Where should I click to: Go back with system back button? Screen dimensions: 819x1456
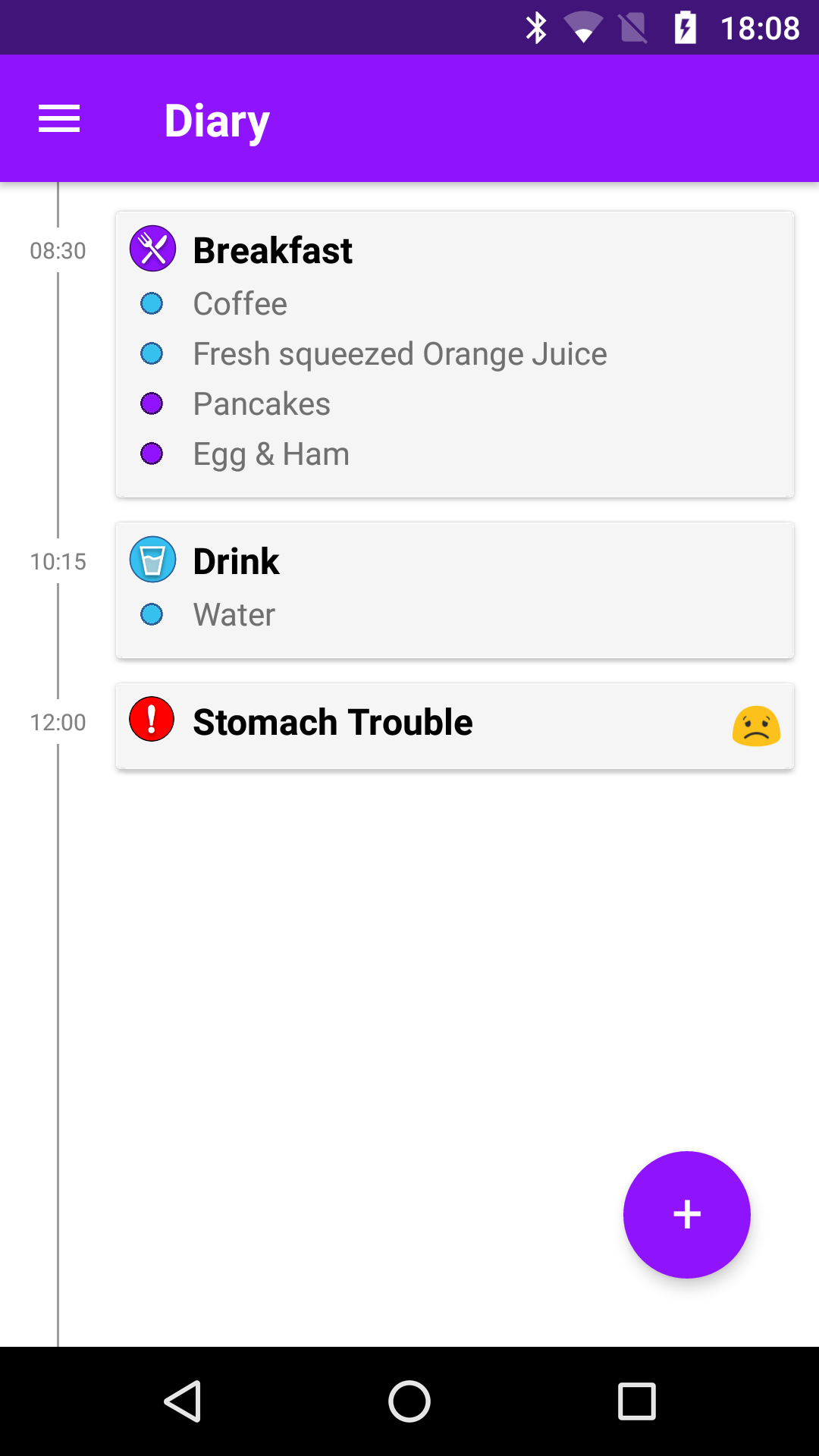(x=183, y=1401)
